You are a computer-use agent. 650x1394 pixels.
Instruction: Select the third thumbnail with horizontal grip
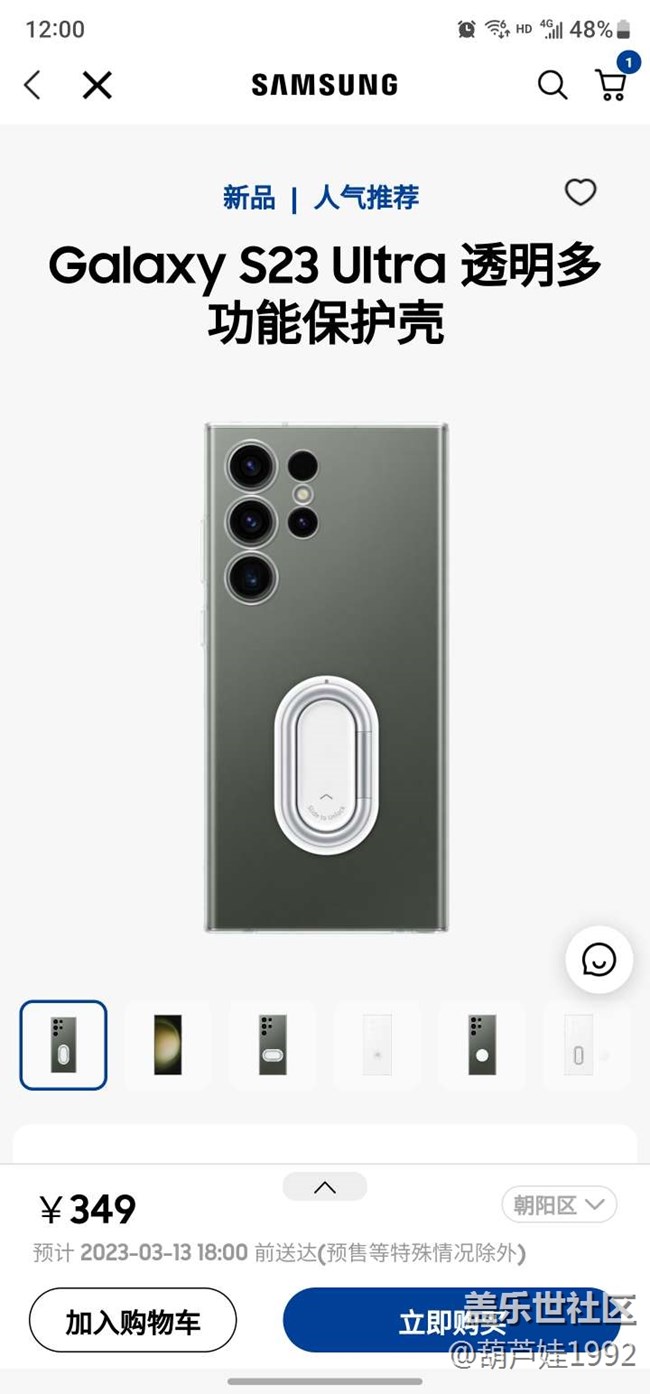point(272,1045)
